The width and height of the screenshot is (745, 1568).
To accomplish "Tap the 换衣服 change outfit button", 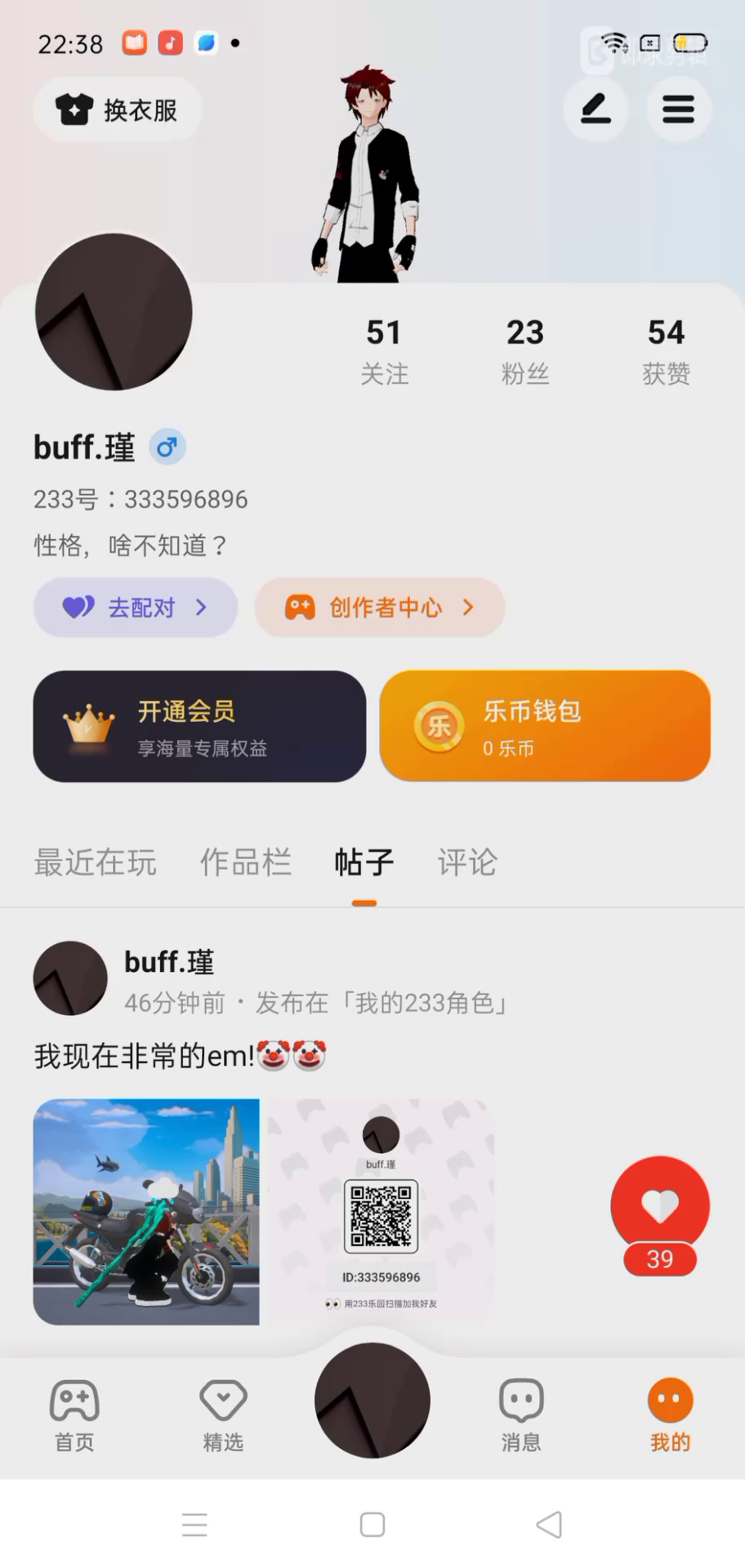I will click(118, 109).
